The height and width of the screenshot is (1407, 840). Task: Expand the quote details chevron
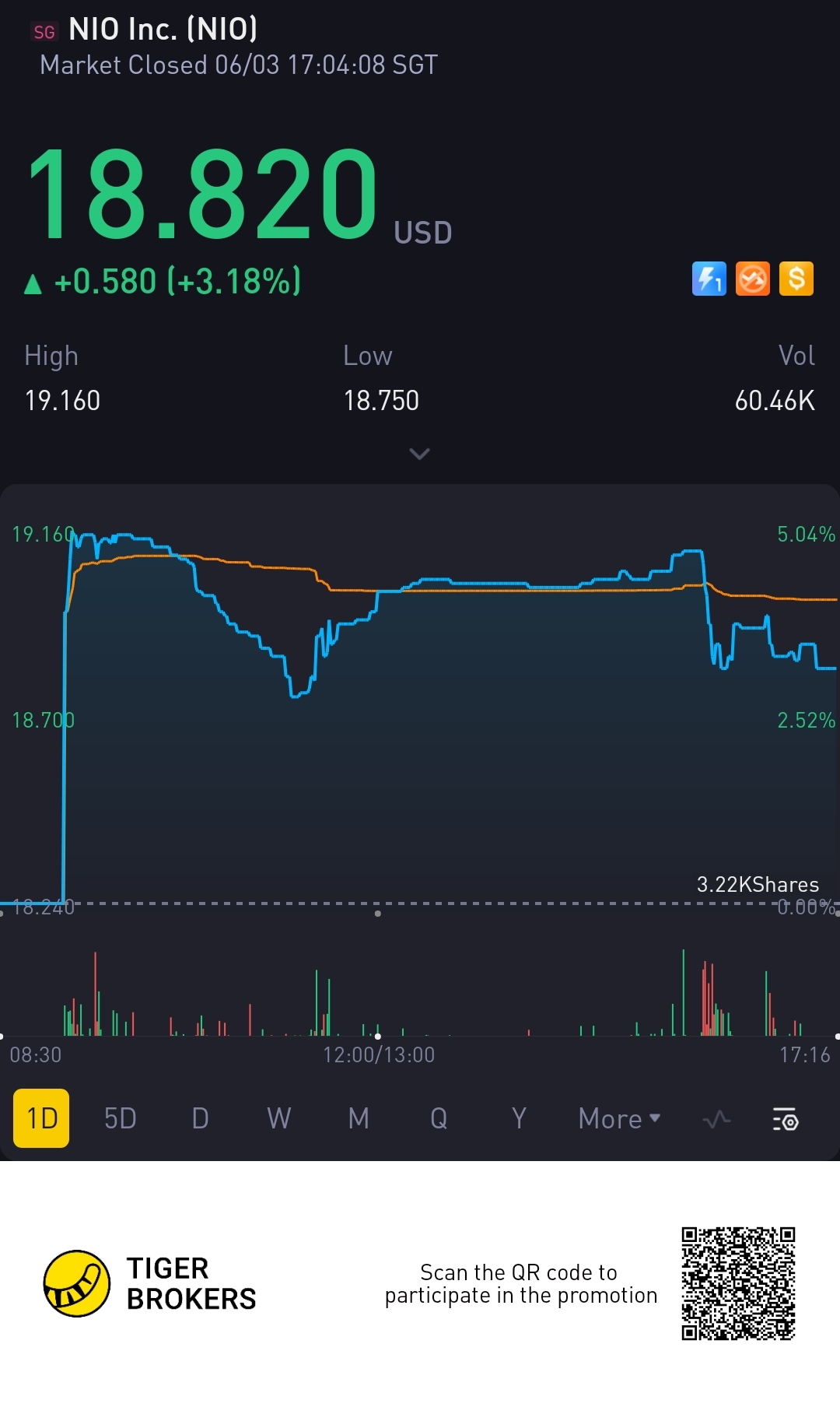419,454
